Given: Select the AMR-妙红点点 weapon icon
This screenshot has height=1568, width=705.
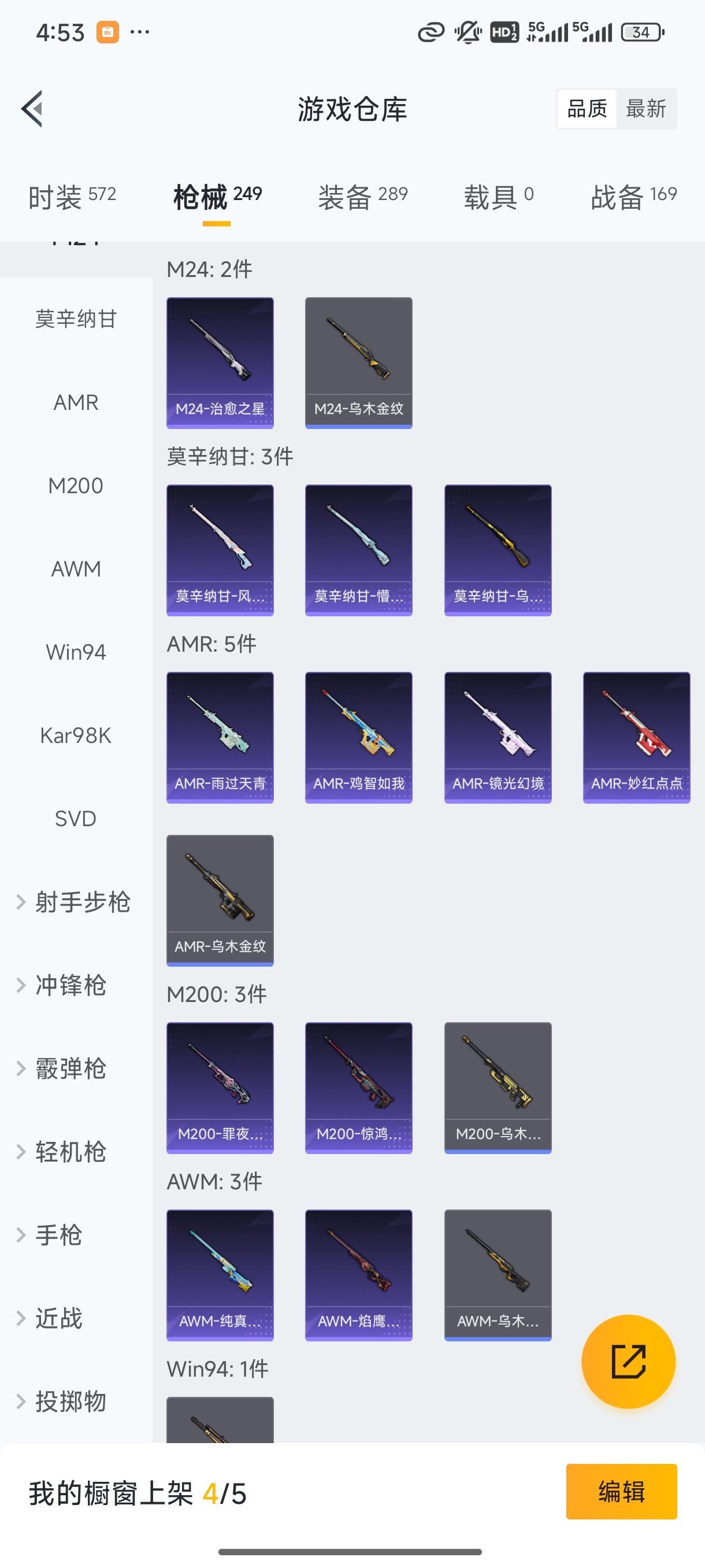Looking at the screenshot, I should coord(636,737).
